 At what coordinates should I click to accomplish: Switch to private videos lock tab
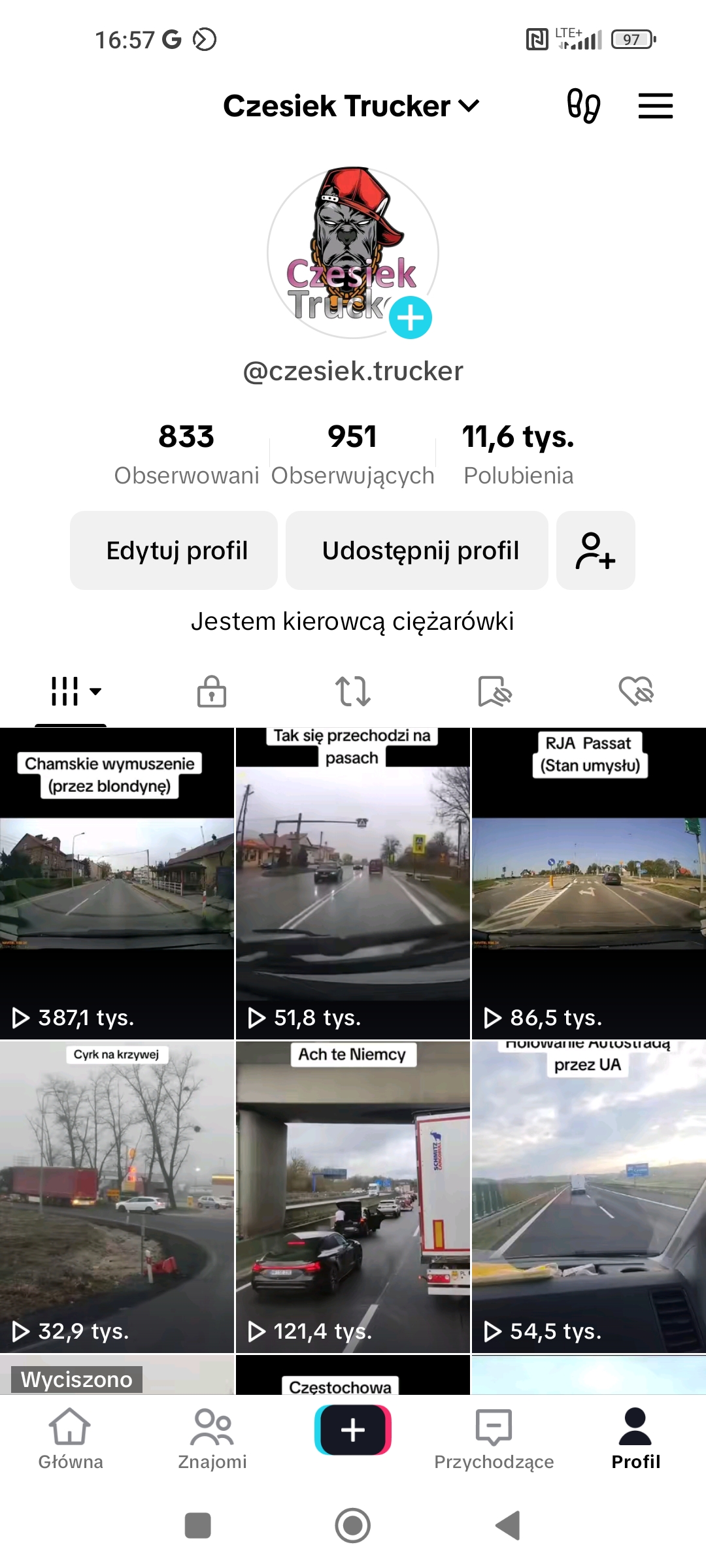click(212, 691)
